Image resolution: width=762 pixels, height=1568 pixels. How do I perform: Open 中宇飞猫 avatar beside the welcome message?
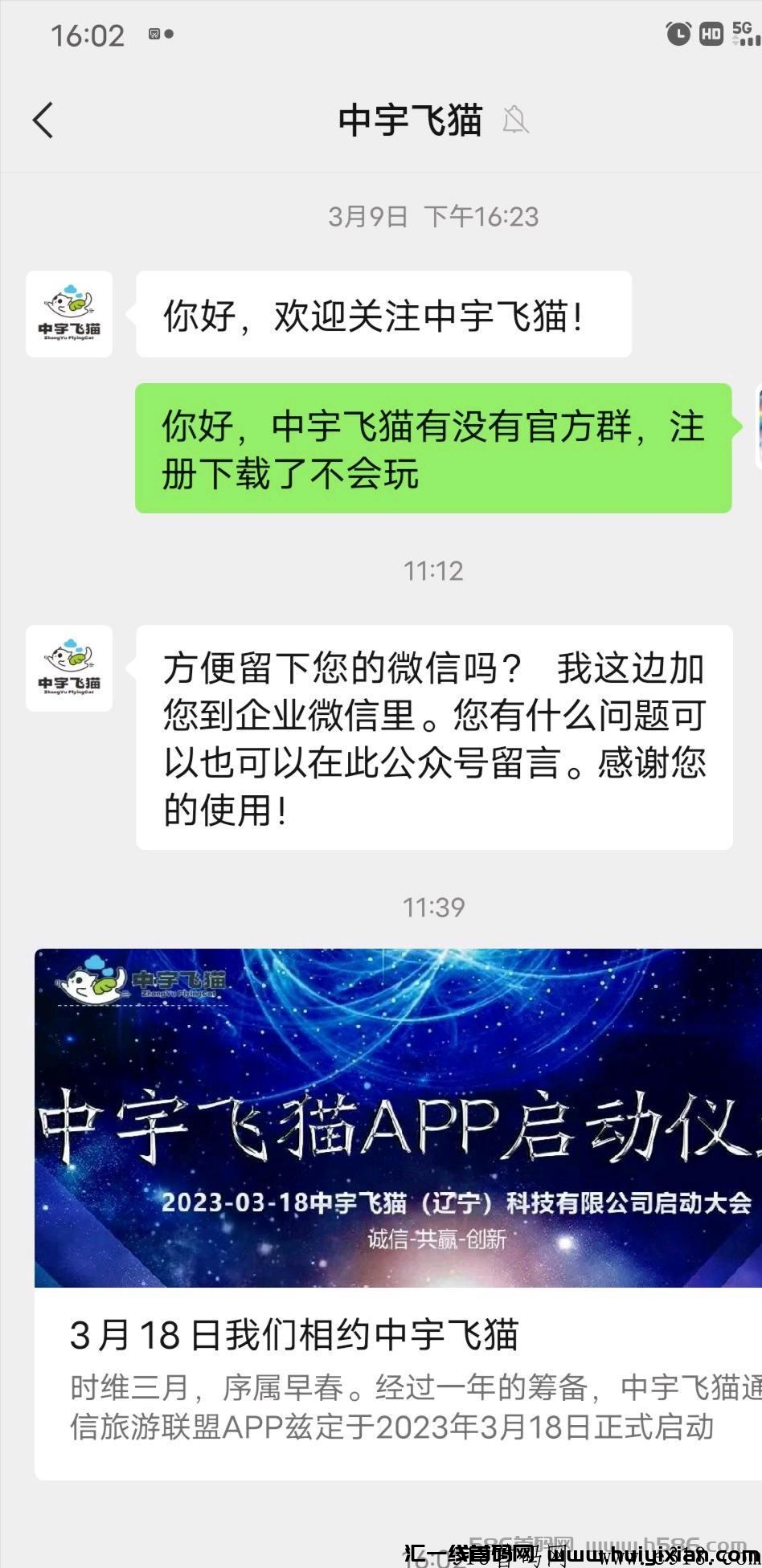pos(69,314)
